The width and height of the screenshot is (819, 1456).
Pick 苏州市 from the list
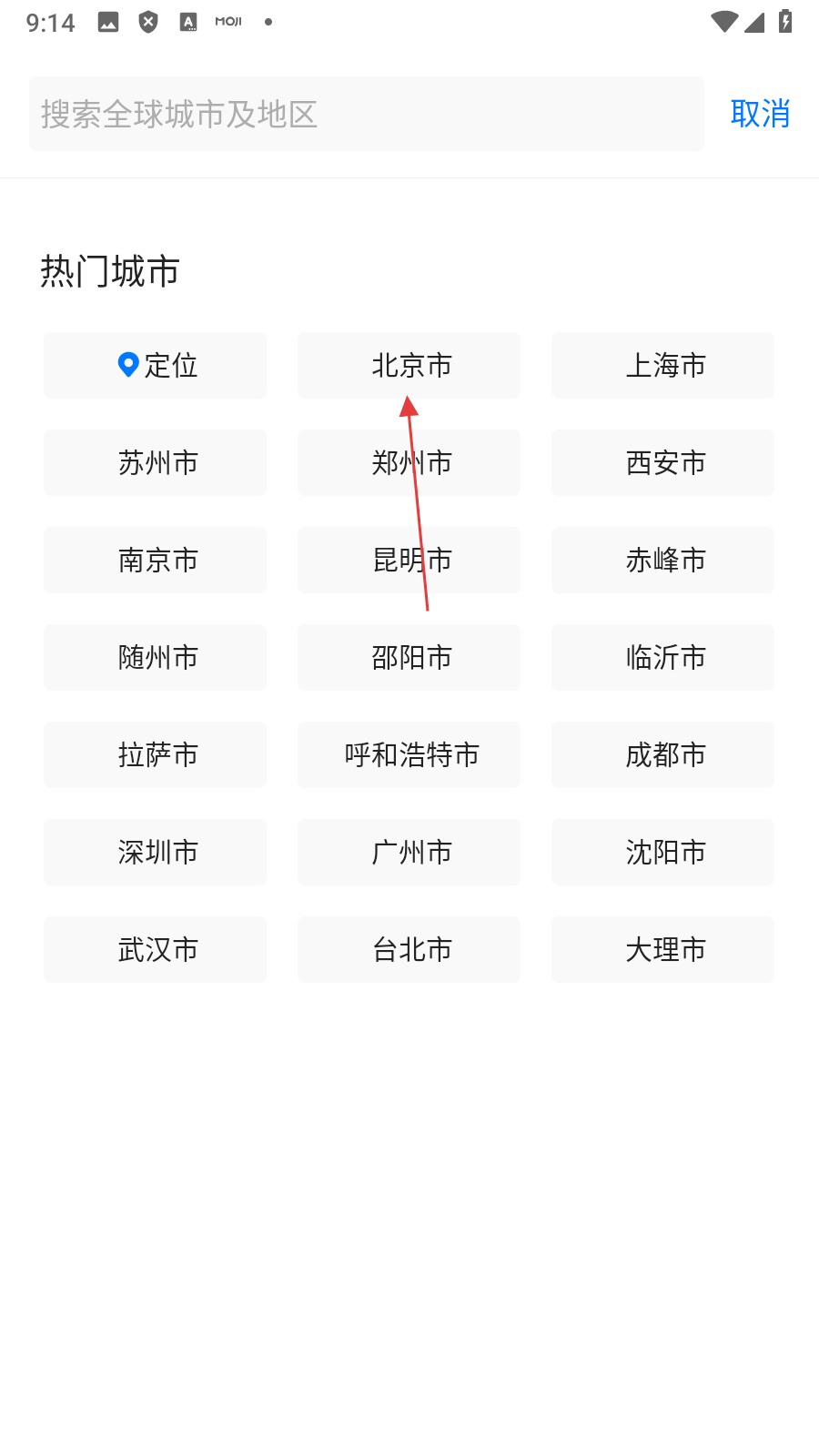pyautogui.click(x=156, y=463)
